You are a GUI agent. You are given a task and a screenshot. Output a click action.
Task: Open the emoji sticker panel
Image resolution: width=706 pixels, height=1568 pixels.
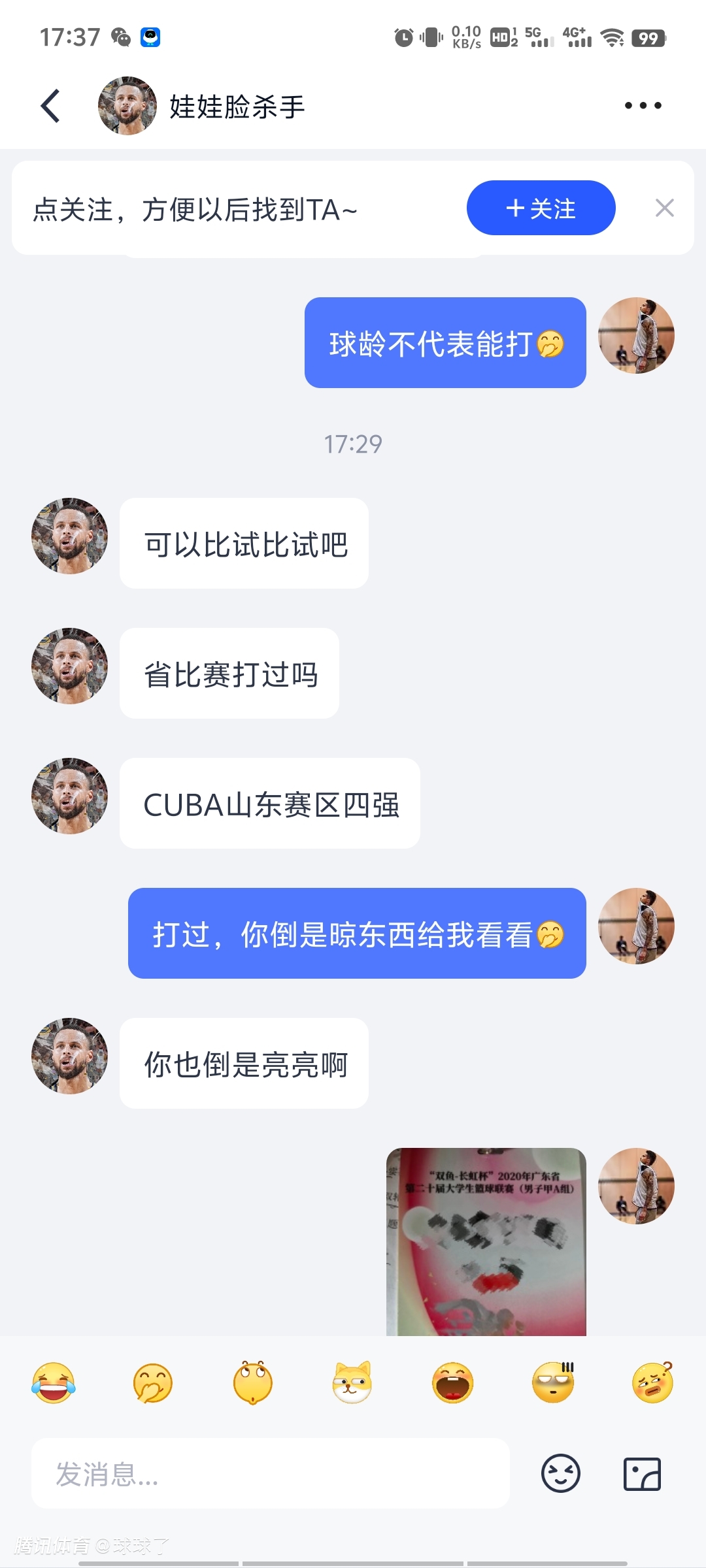tap(560, 1474)
